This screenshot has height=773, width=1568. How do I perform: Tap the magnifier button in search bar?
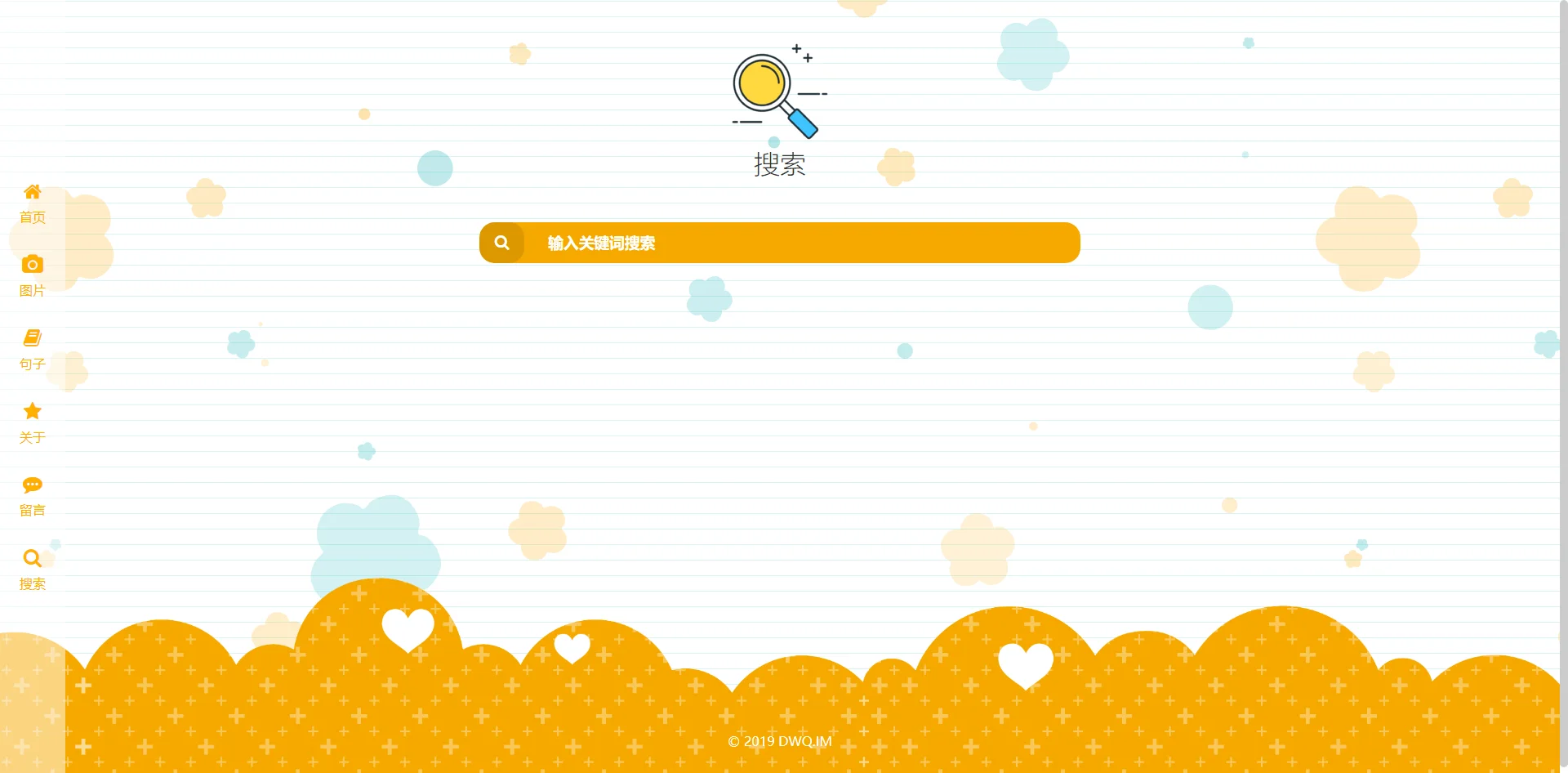[x=501, y=243]
